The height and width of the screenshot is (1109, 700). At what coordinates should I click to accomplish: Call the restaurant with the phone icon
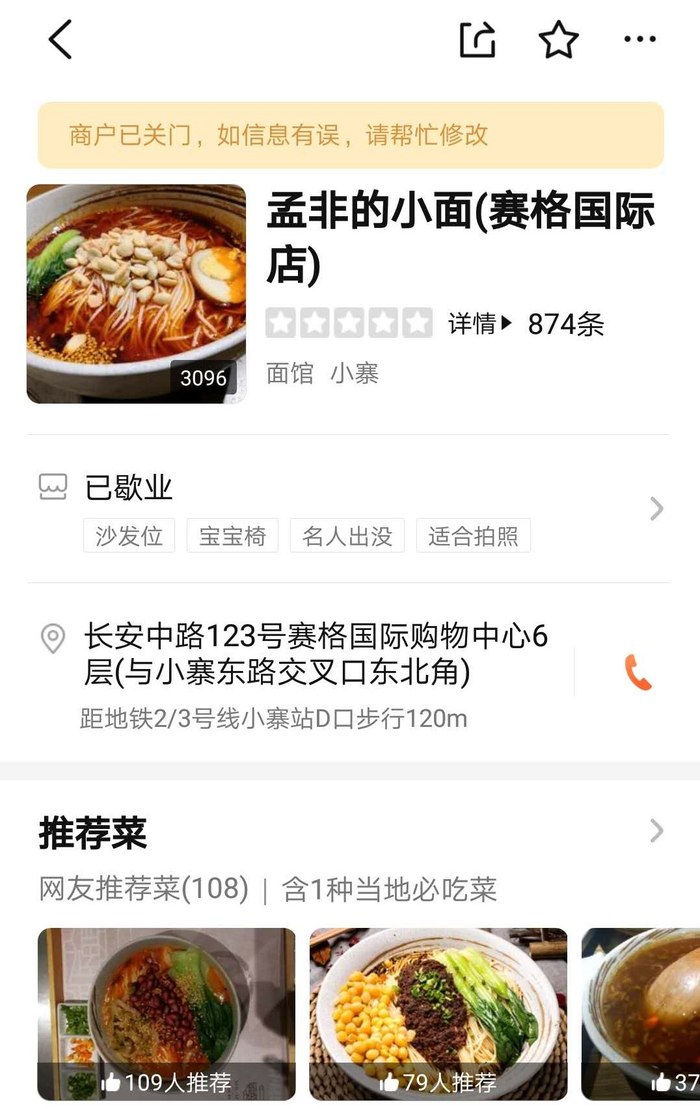coord(637,672)
